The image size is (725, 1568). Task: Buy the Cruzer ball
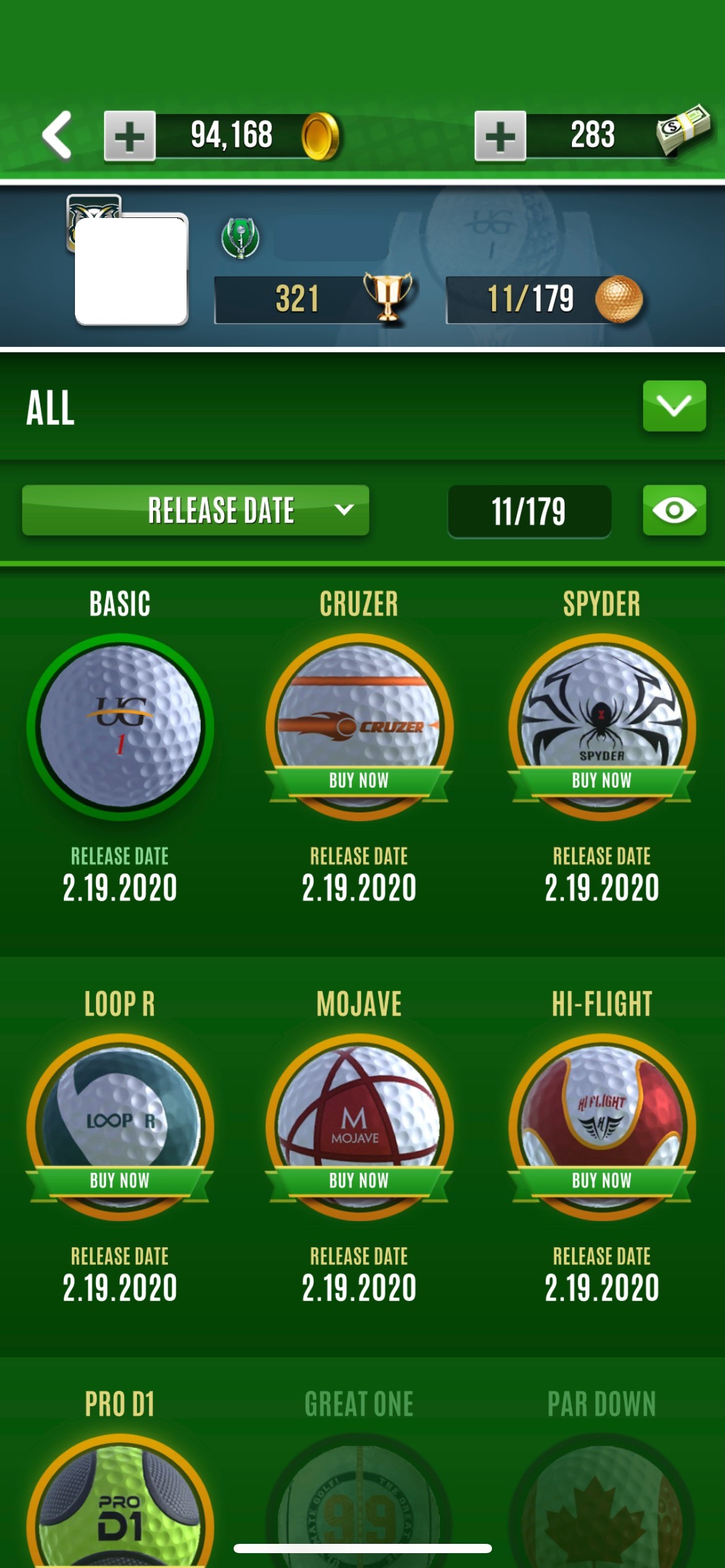pos(359,780)
